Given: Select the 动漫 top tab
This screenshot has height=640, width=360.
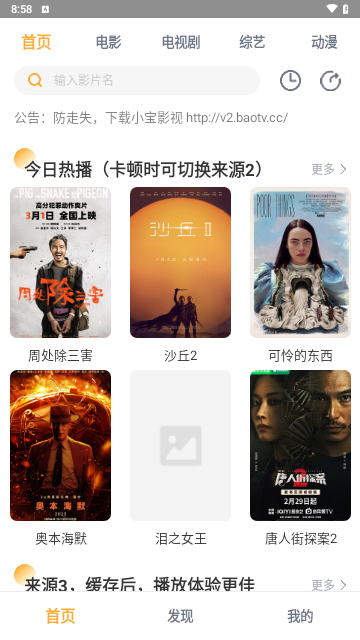Looking at the screenshot, I should click(x=324, y=42).
